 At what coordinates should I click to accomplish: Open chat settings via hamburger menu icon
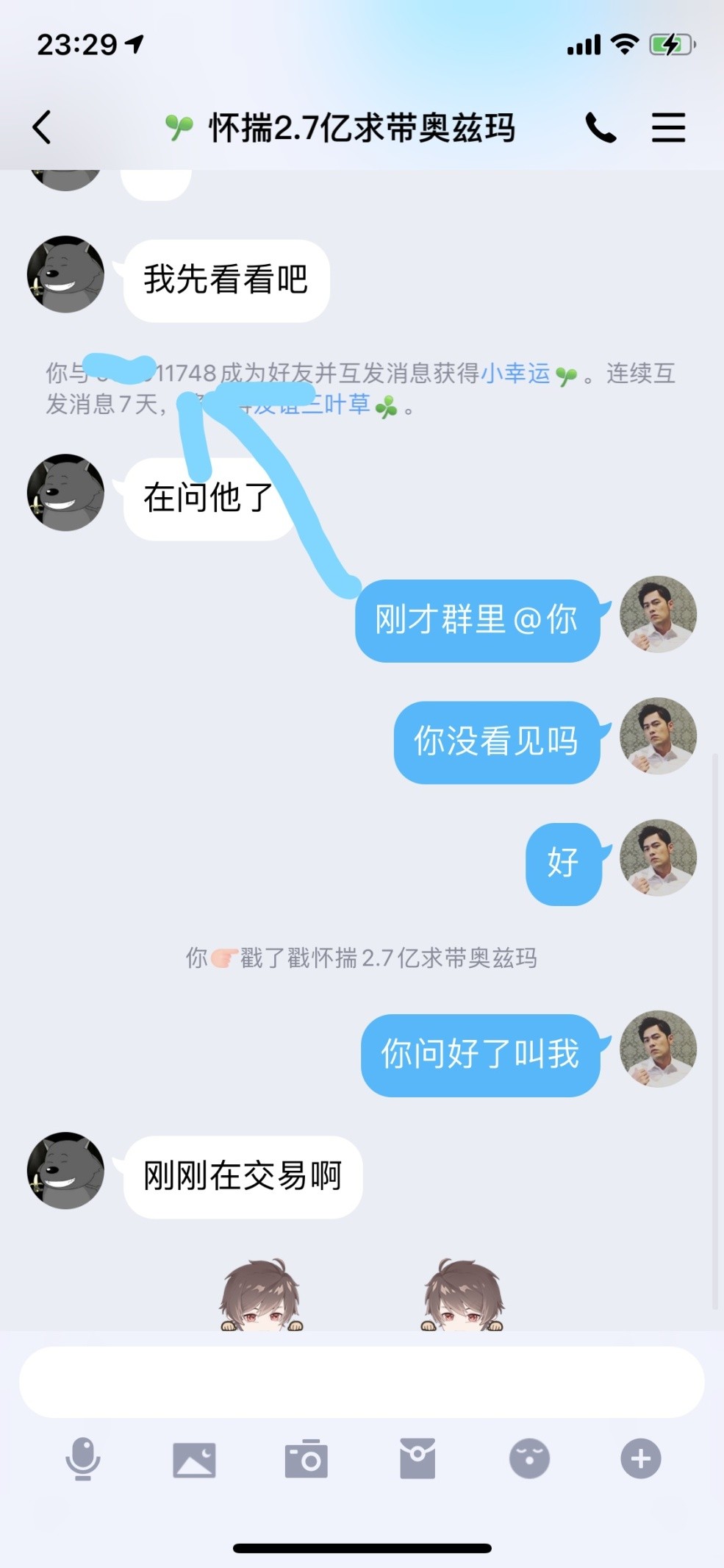tap(668, 126)
